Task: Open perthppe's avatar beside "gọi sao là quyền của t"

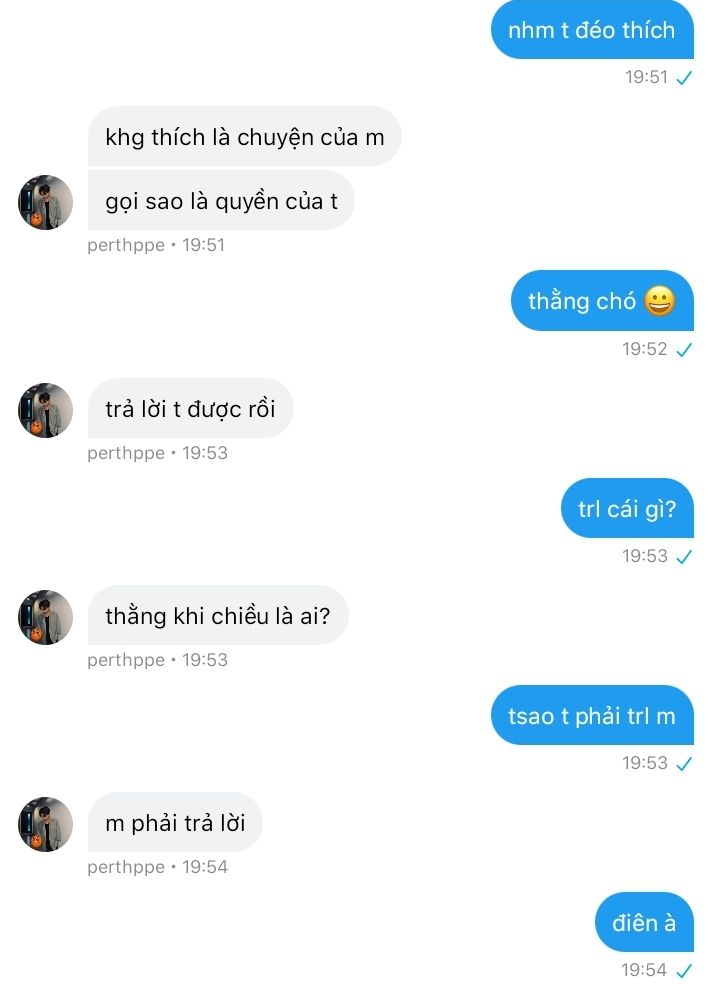Action: pos(46,202)
